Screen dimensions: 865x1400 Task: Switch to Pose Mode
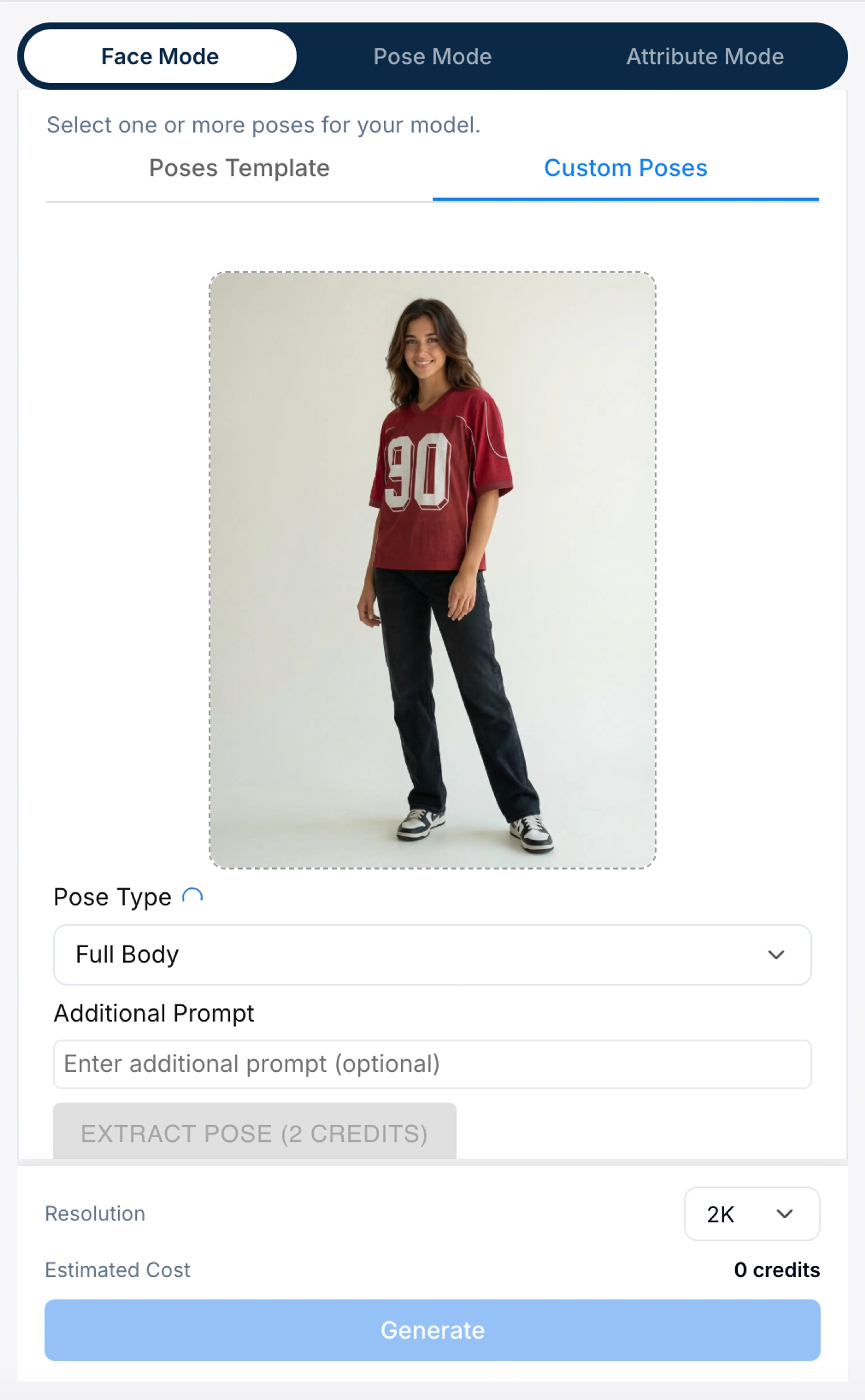pyautogui.click(x=432, y=57)
